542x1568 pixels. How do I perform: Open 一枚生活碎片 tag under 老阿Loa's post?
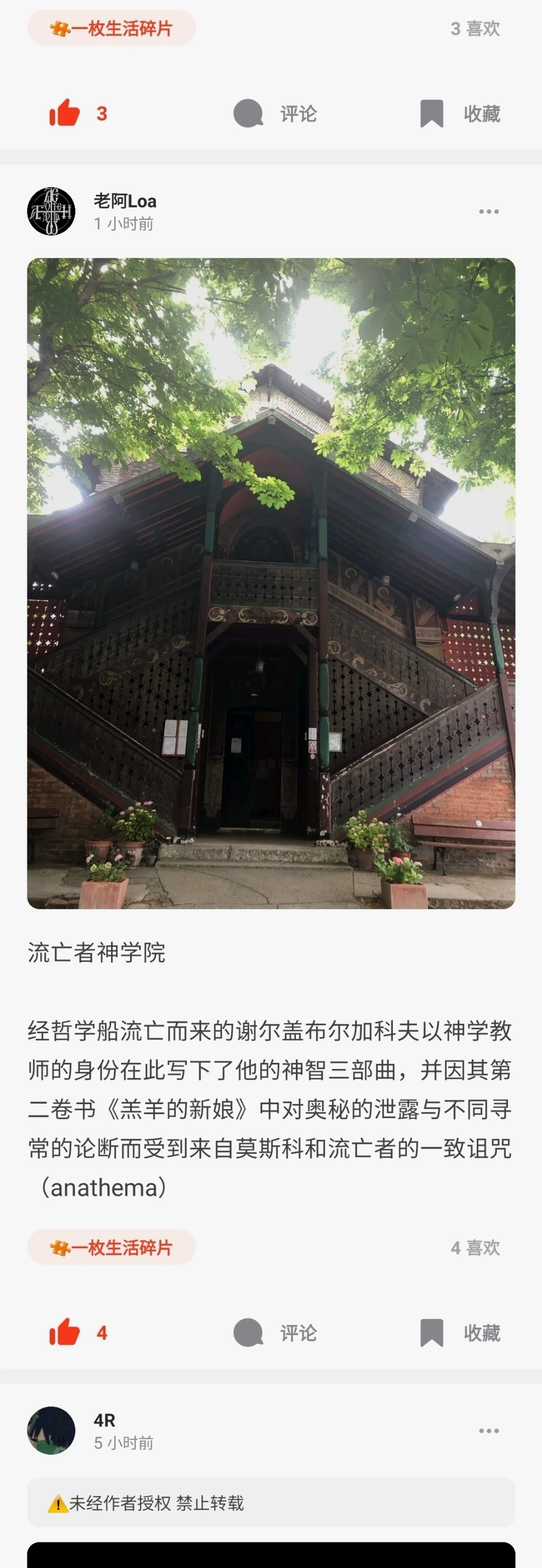tap(112, 1247)
